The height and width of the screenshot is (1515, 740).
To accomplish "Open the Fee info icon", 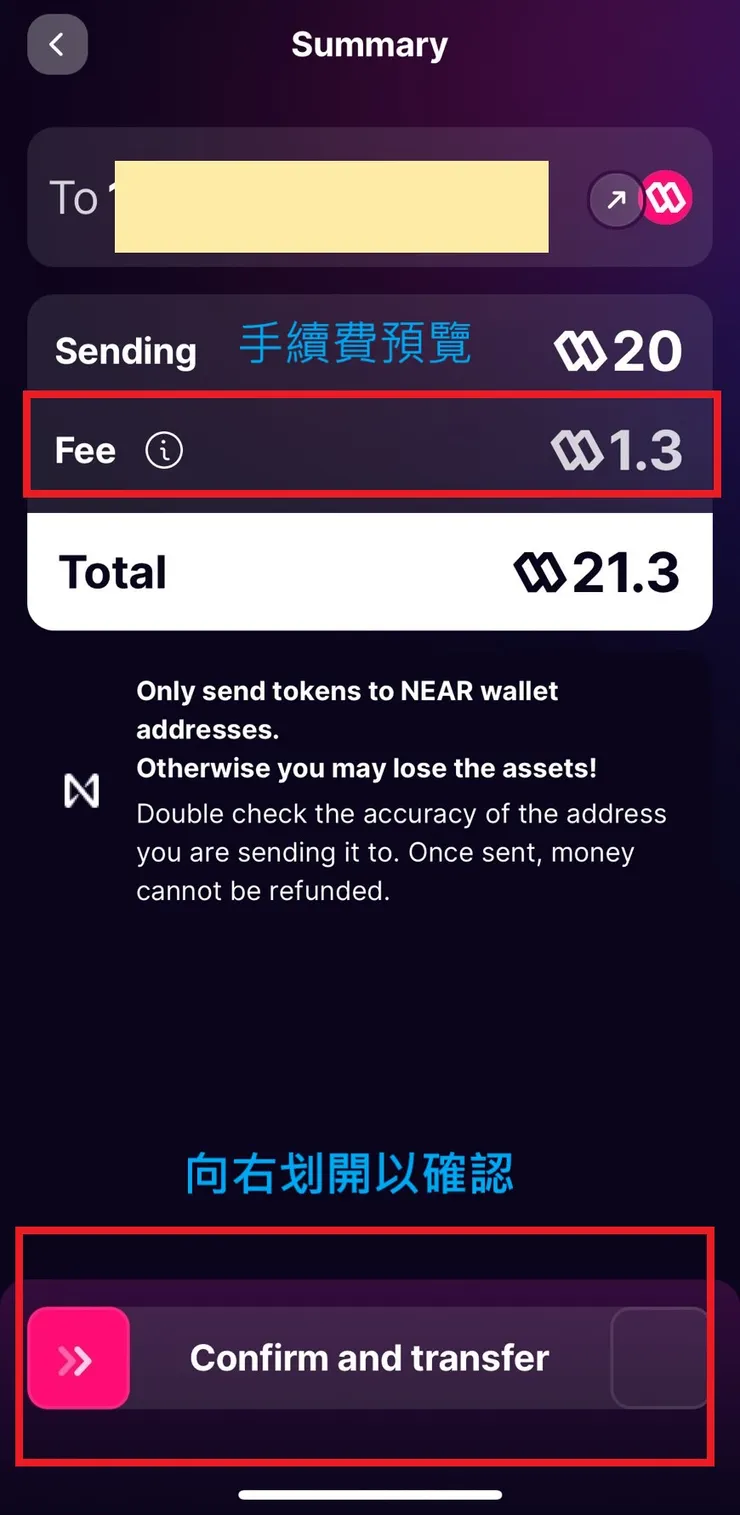I will pos(164,451).
